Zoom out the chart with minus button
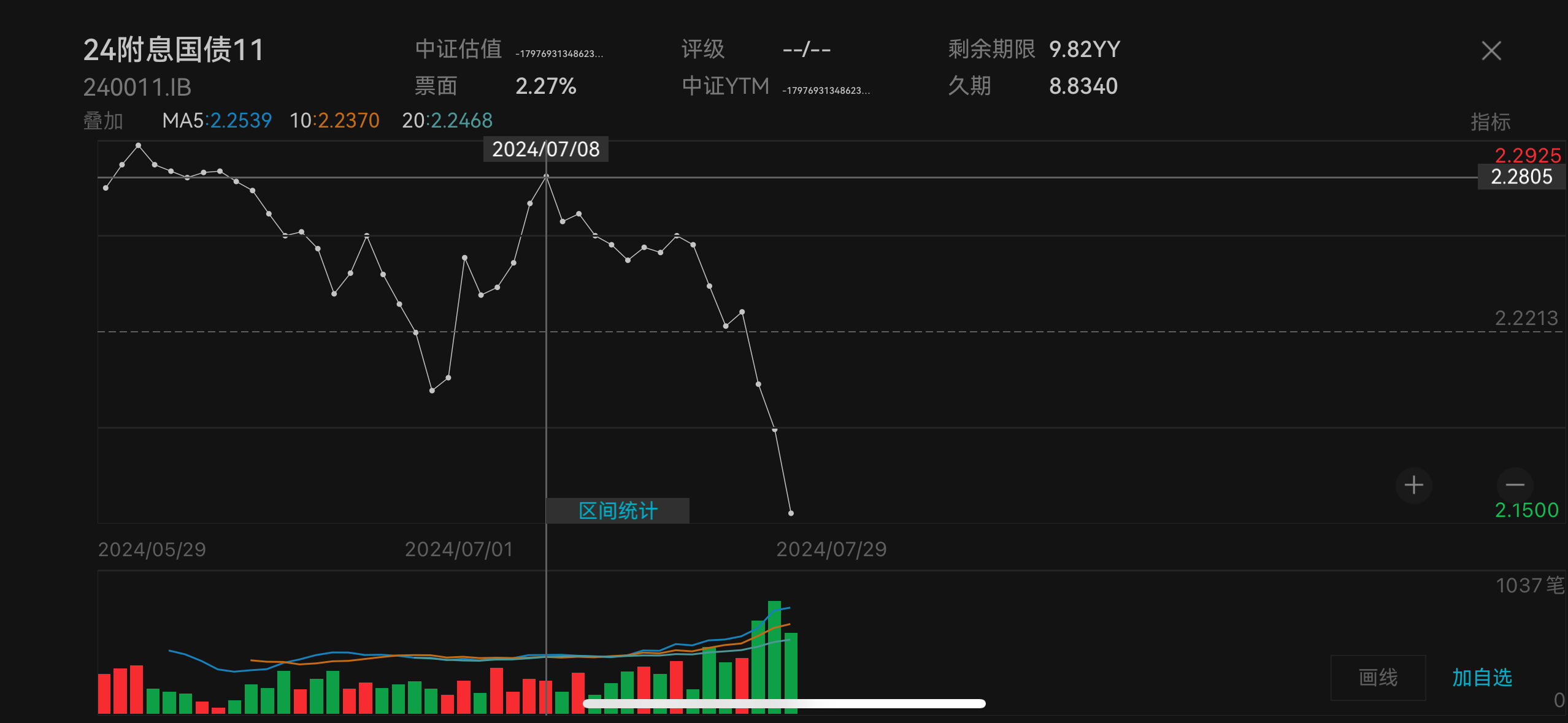The image size is (1568, 723). (x=1514, y=485)
